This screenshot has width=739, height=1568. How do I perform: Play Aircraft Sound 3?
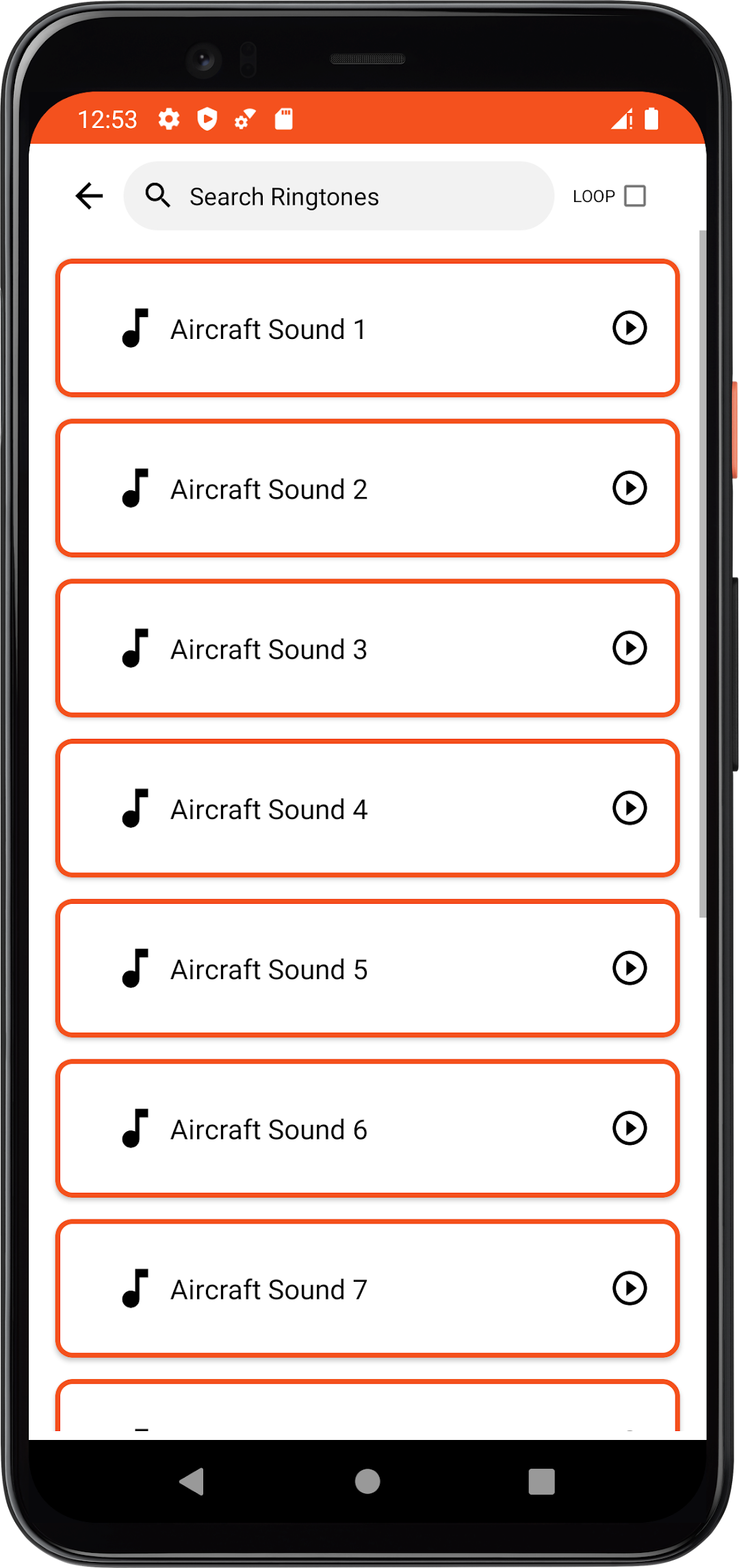(x=630, y=648)
